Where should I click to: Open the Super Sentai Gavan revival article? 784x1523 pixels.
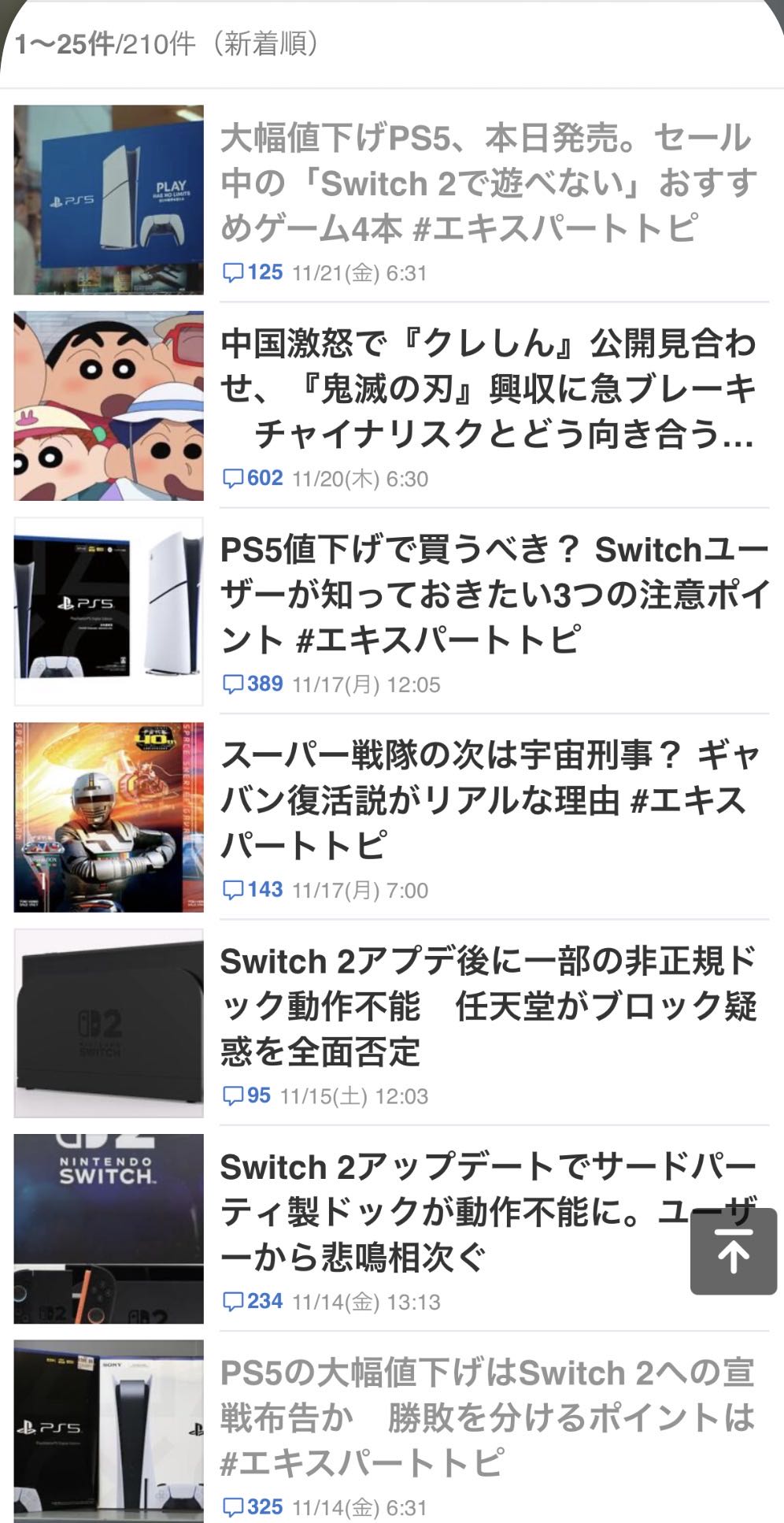[x=488, y=800]
